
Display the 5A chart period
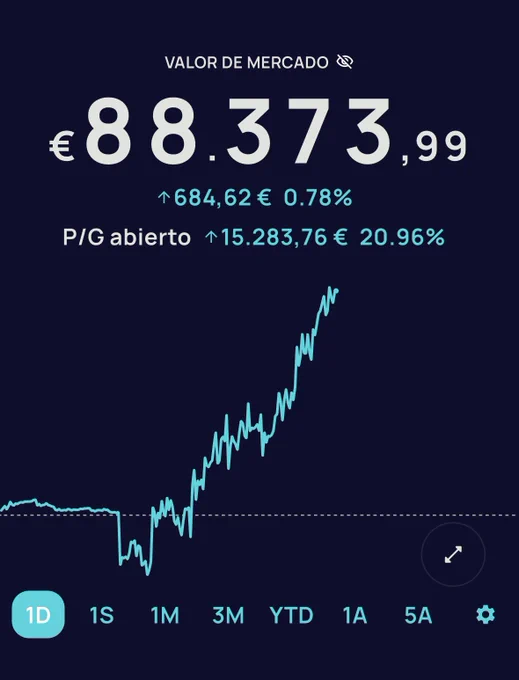coord(418,615)
